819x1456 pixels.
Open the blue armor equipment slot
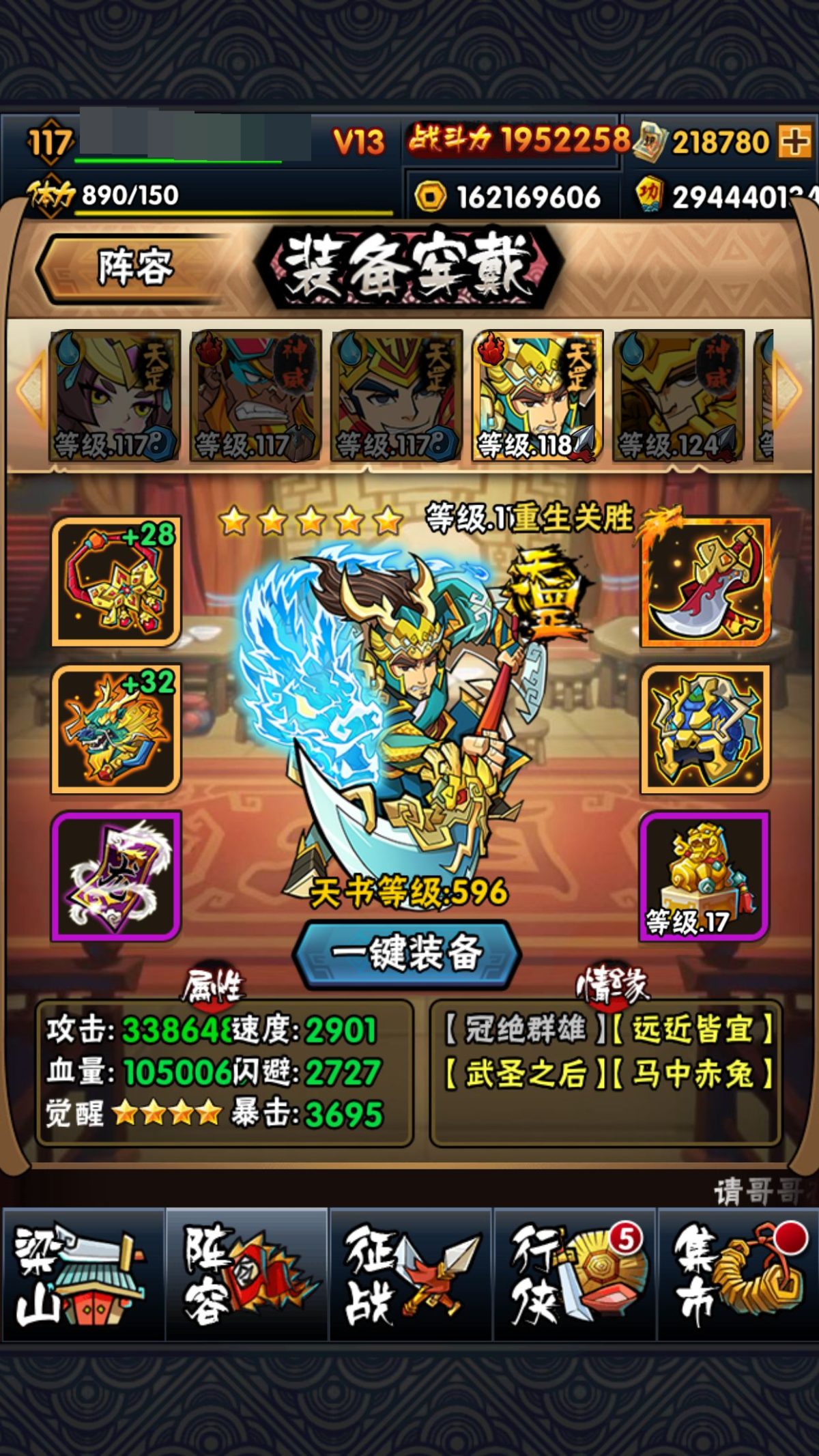click(705, 728)
